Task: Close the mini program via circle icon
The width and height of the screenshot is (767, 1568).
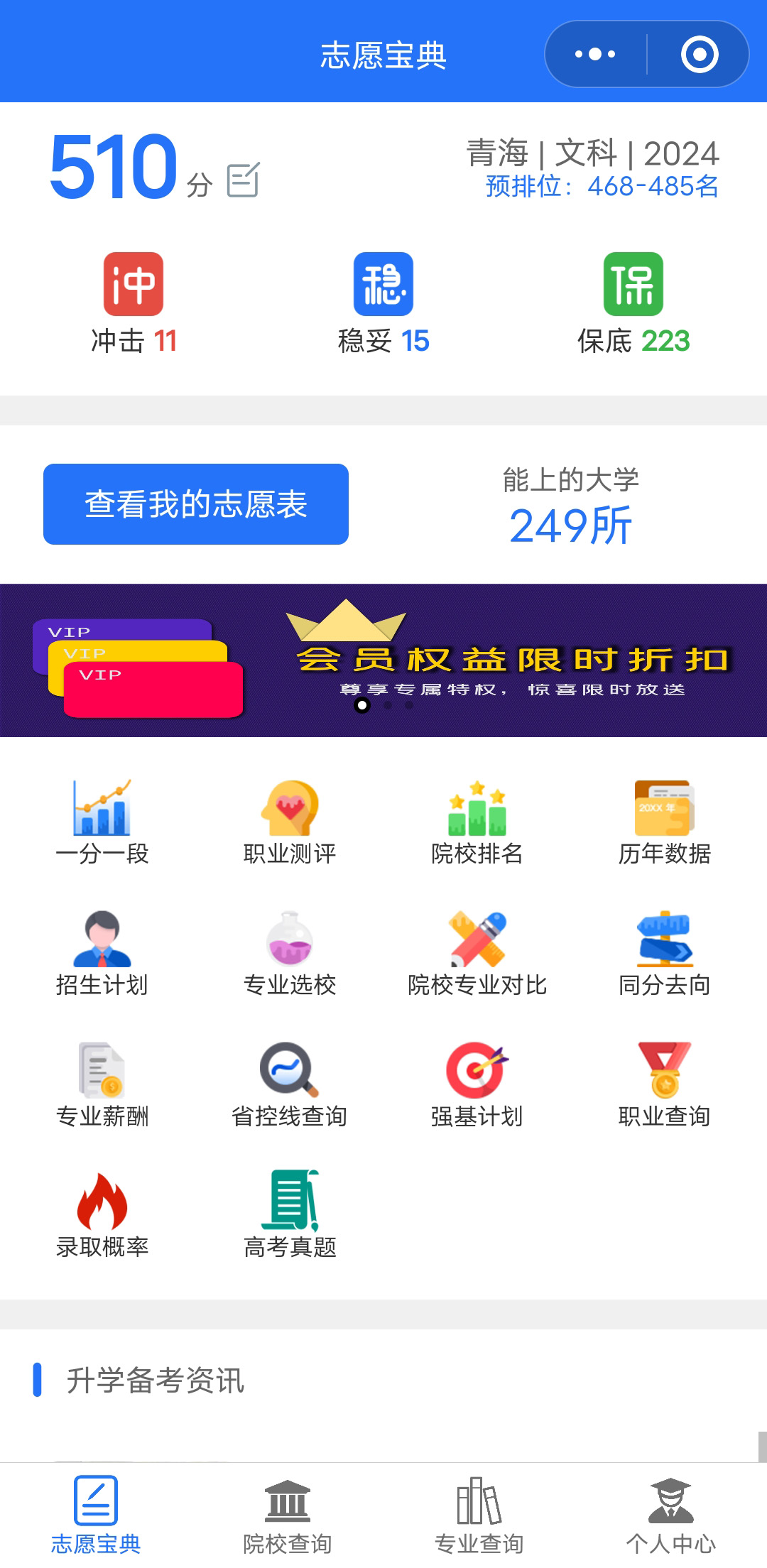Action: (x=700, y=54)
